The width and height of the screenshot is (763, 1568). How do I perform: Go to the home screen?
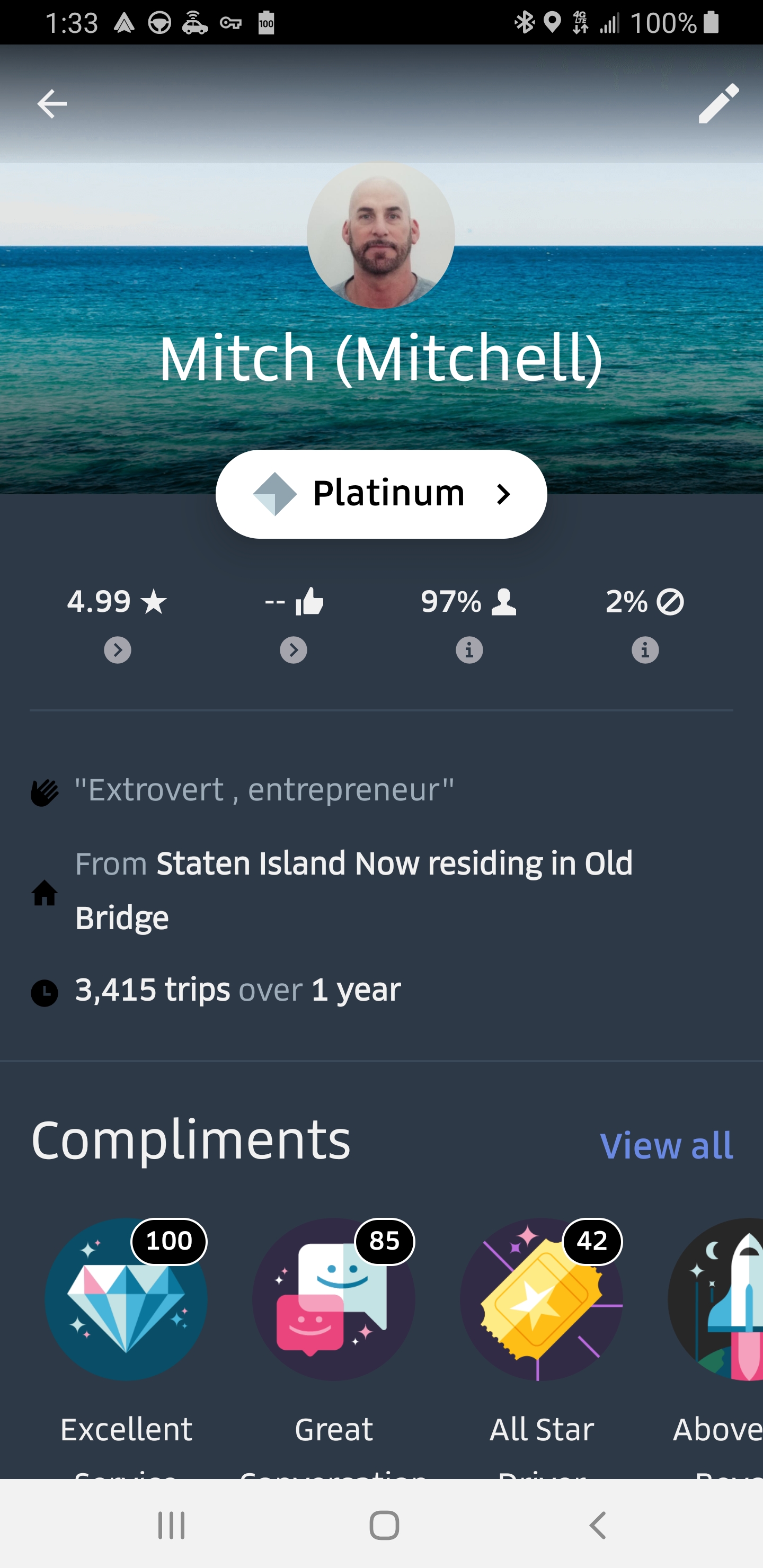click(x=384, y=1525)
